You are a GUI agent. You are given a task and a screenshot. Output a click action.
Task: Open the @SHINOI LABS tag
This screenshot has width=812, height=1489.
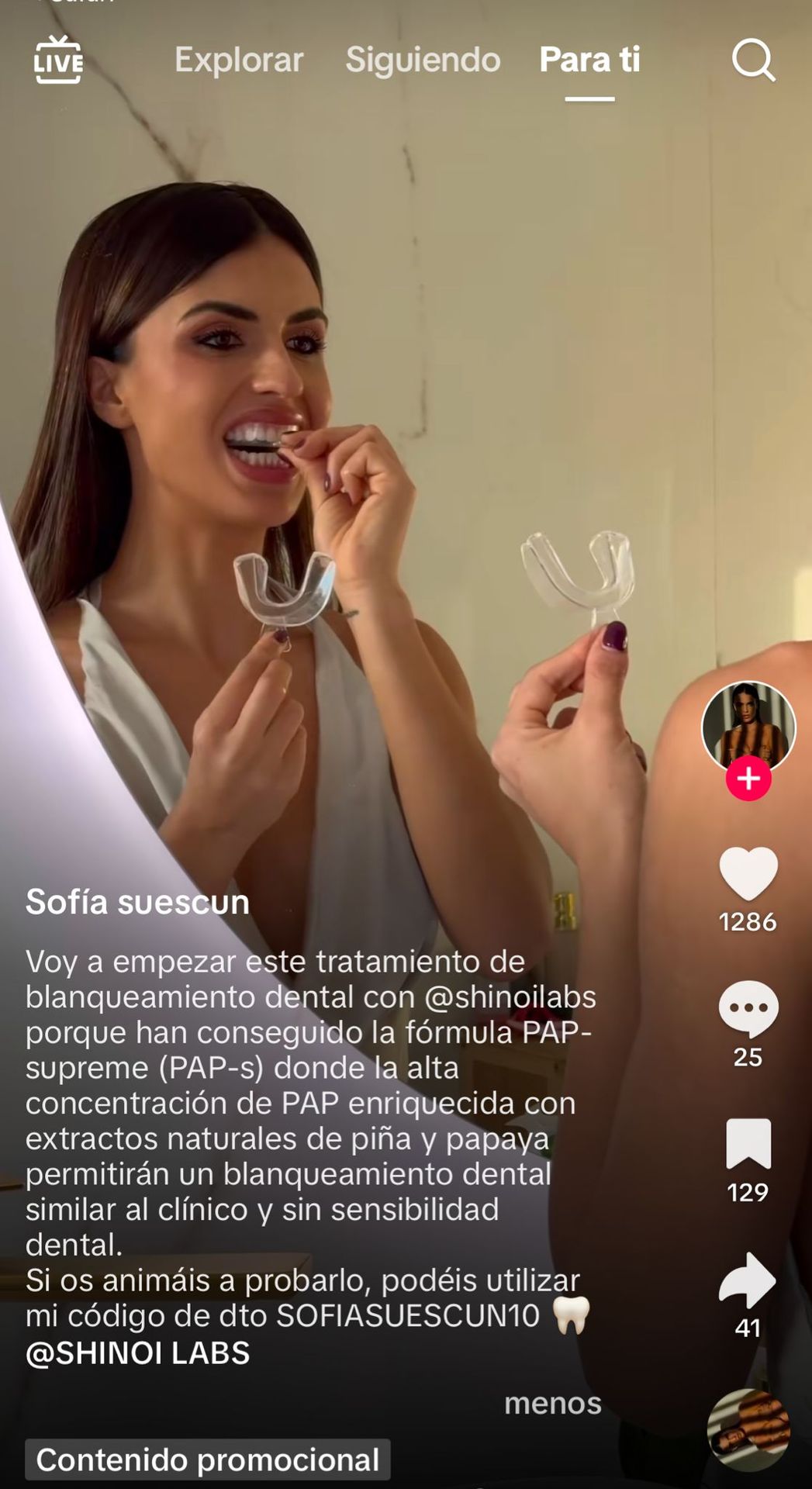tap(138, 1353)
